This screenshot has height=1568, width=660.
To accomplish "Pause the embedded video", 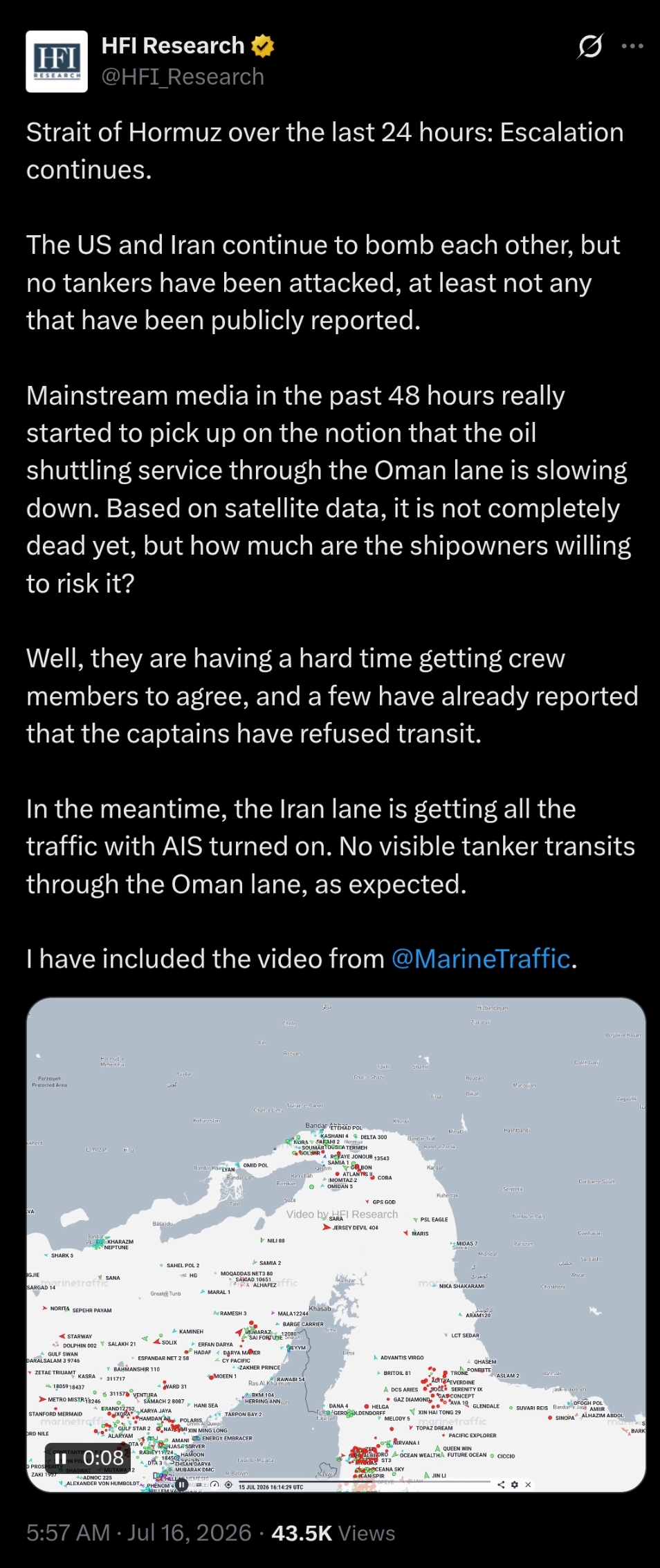I will click(x=61, y=1458).
